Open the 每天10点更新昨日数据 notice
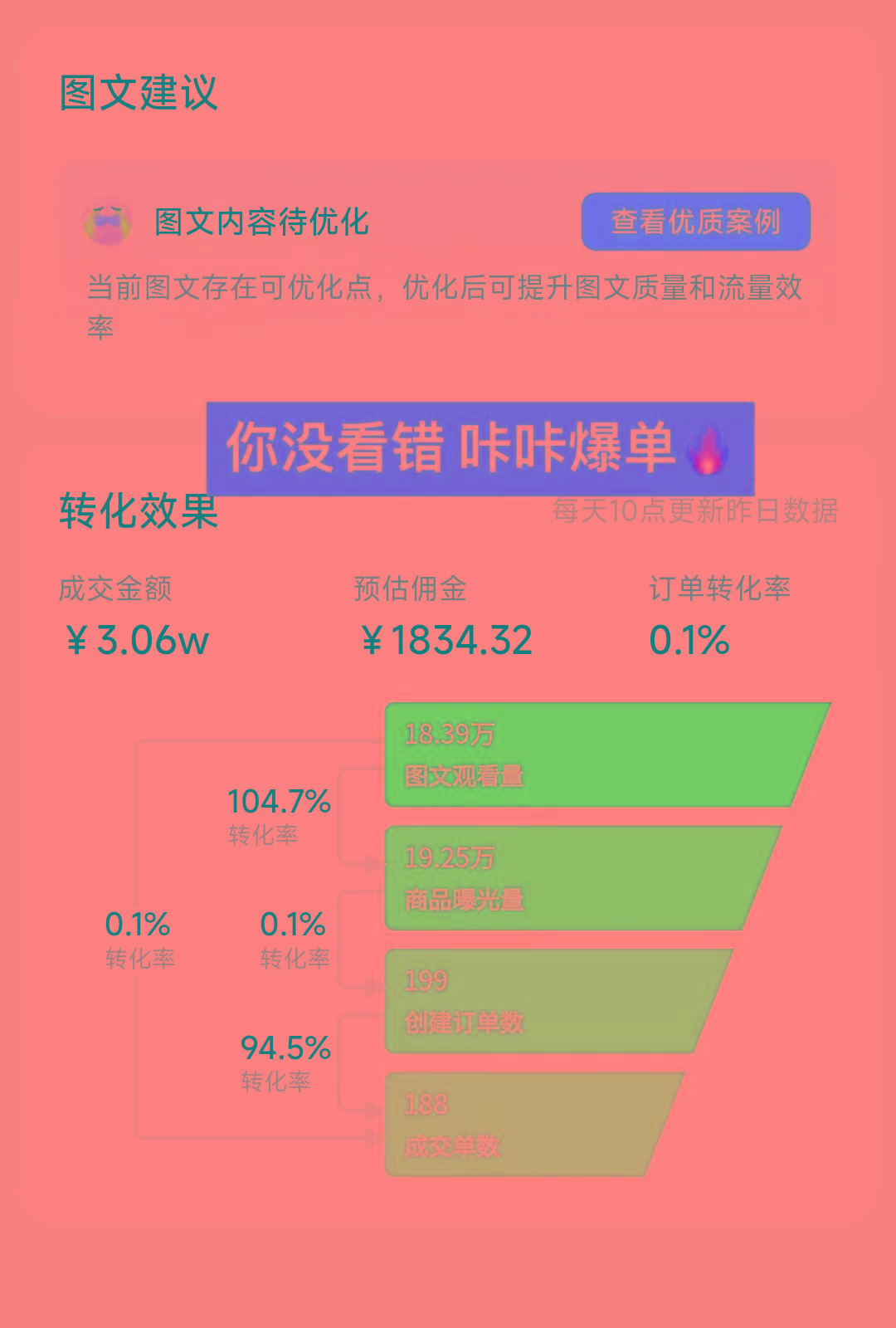Image resolution: width=896 pixels, height=1328 pixels. (x=697, y=512)
